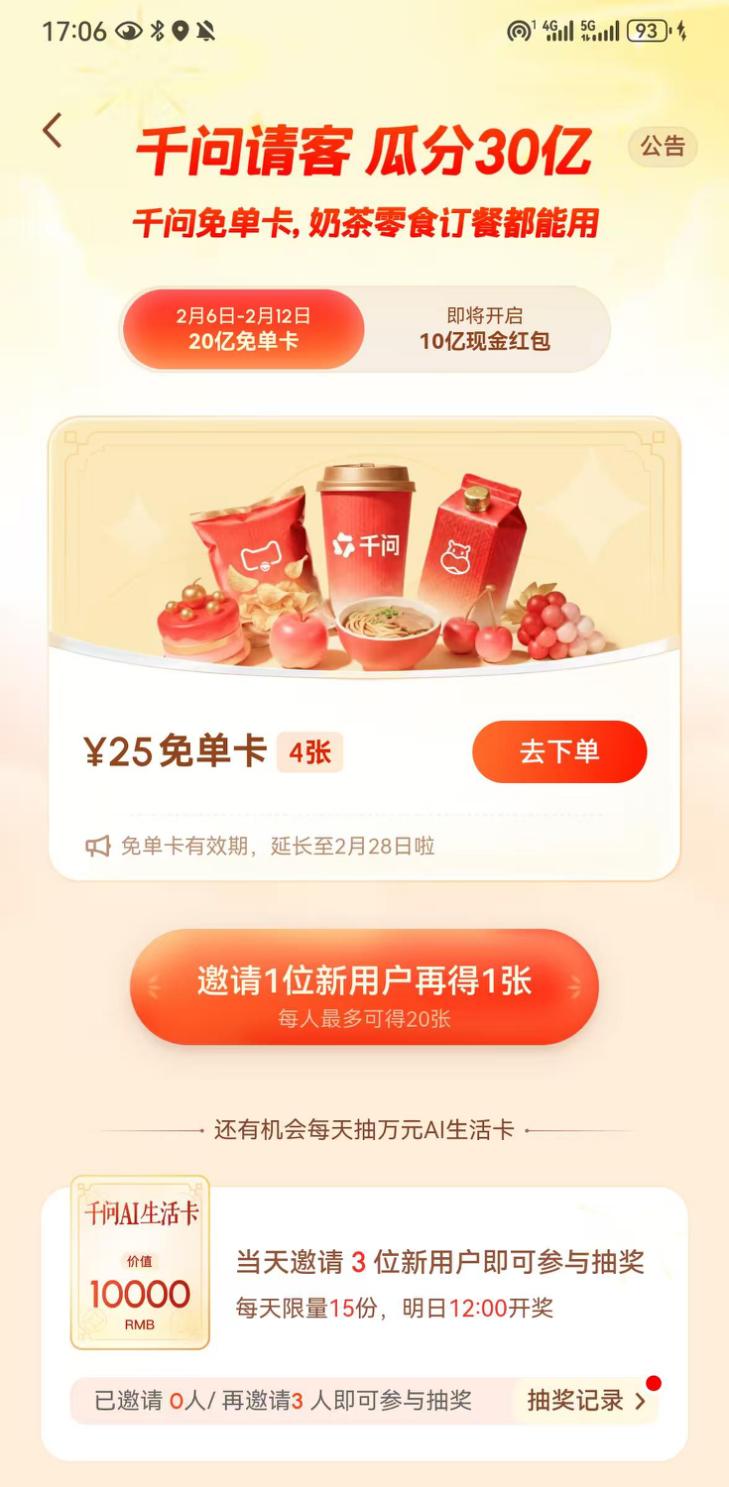Tap the 去下单 order button

click(559, 752)
